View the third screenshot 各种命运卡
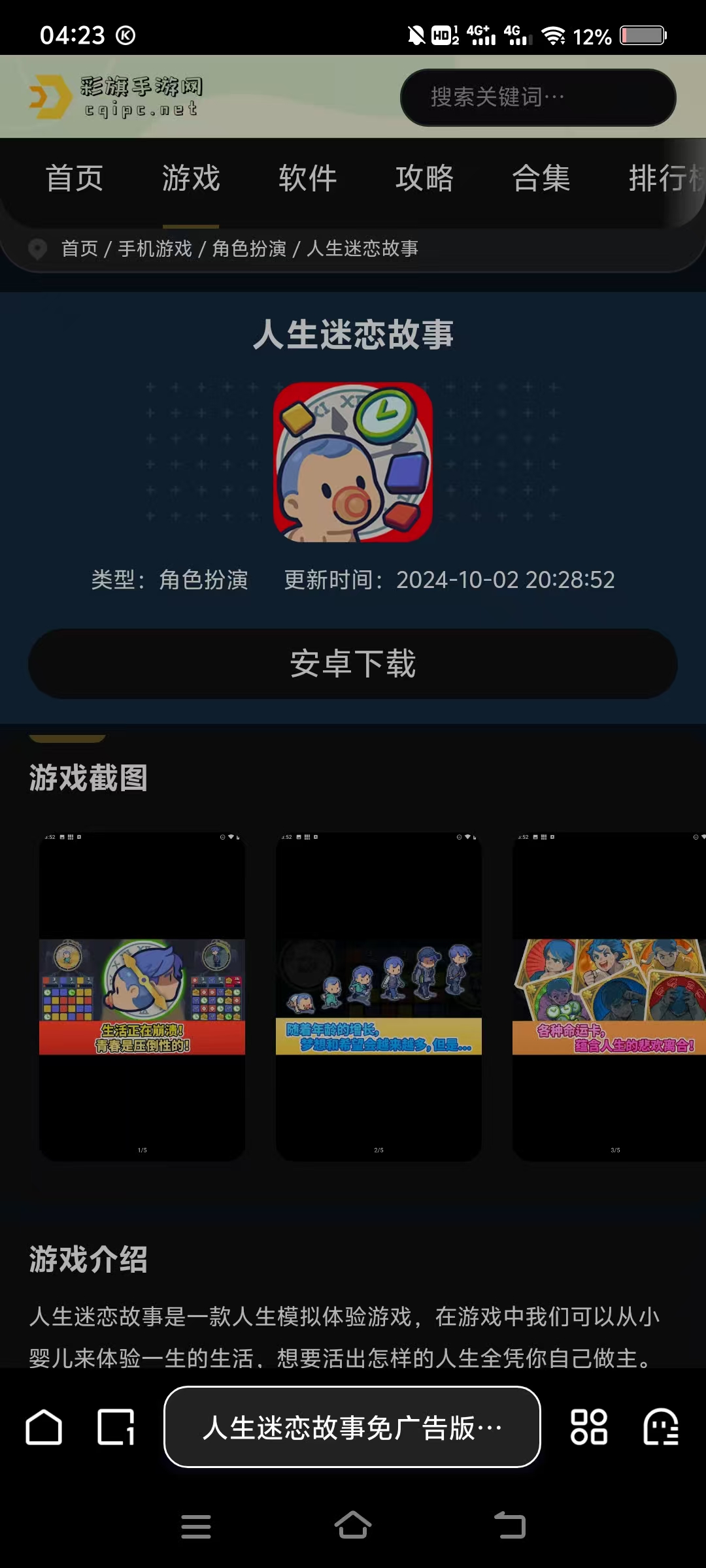 (609, 996)
